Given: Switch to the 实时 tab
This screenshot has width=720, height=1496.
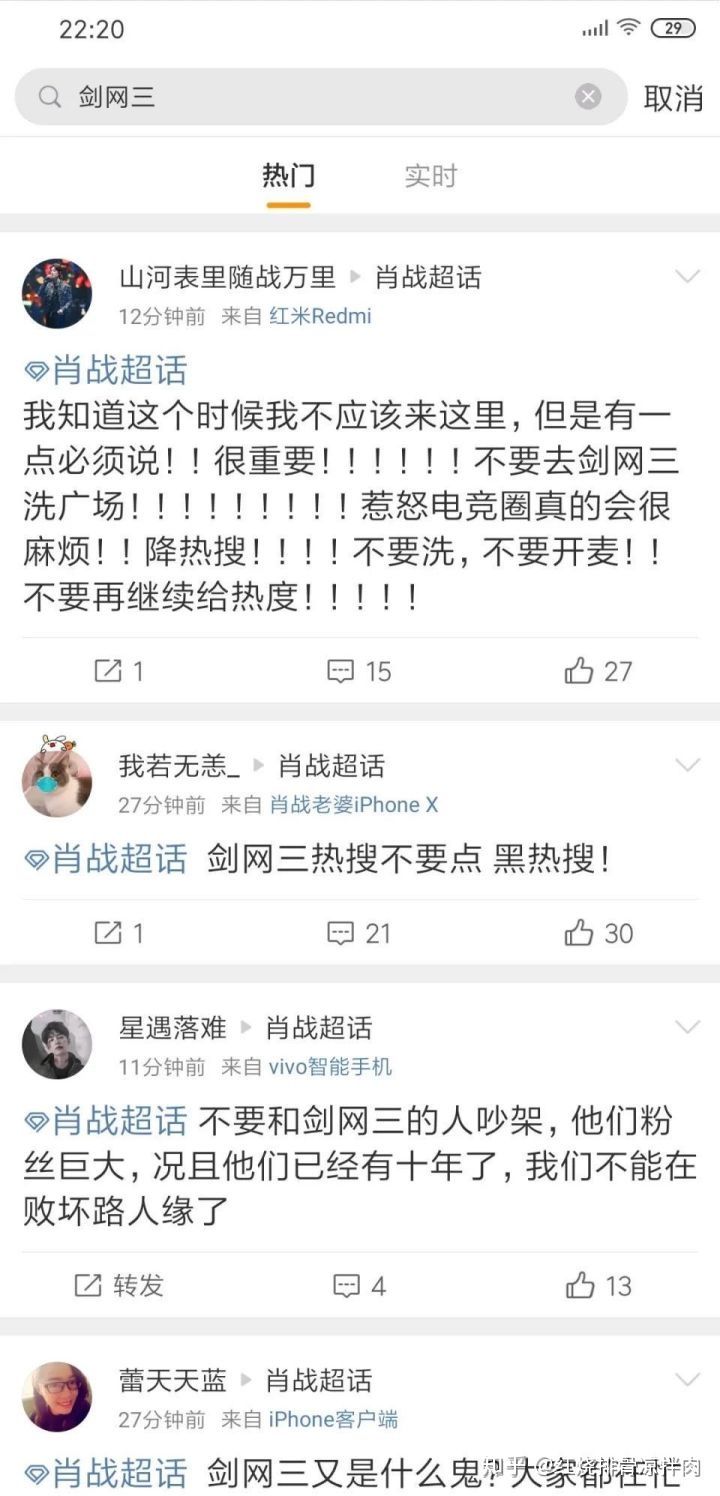Looking at the screenshot, I should tap(430, 176).
